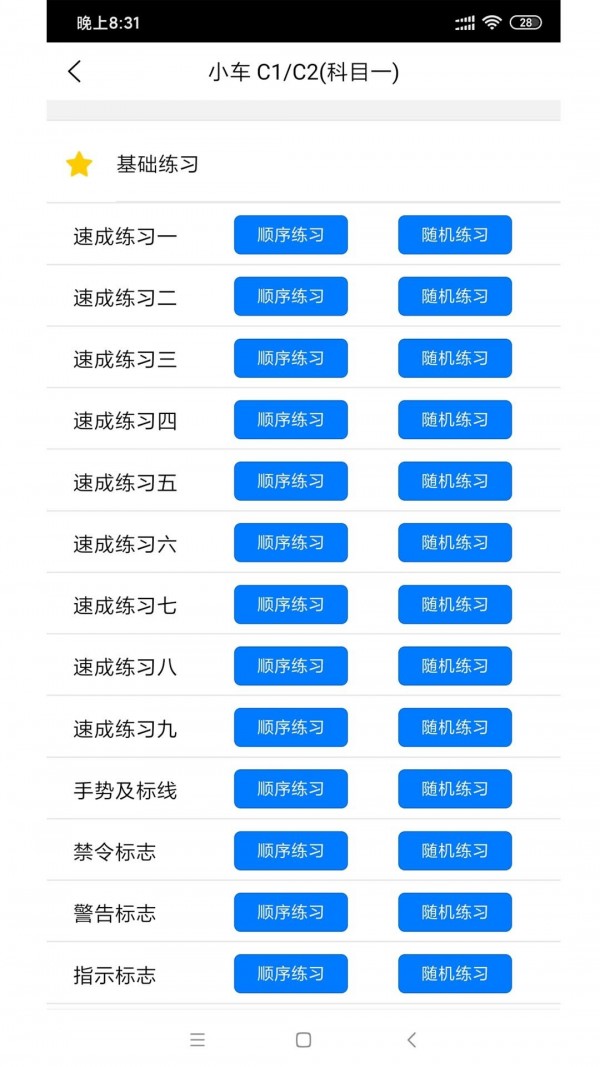The height and width of the screenshot is (1067, 600).
Task: Start 顺序练习 for 速成练习一
Action: [291, 235]
